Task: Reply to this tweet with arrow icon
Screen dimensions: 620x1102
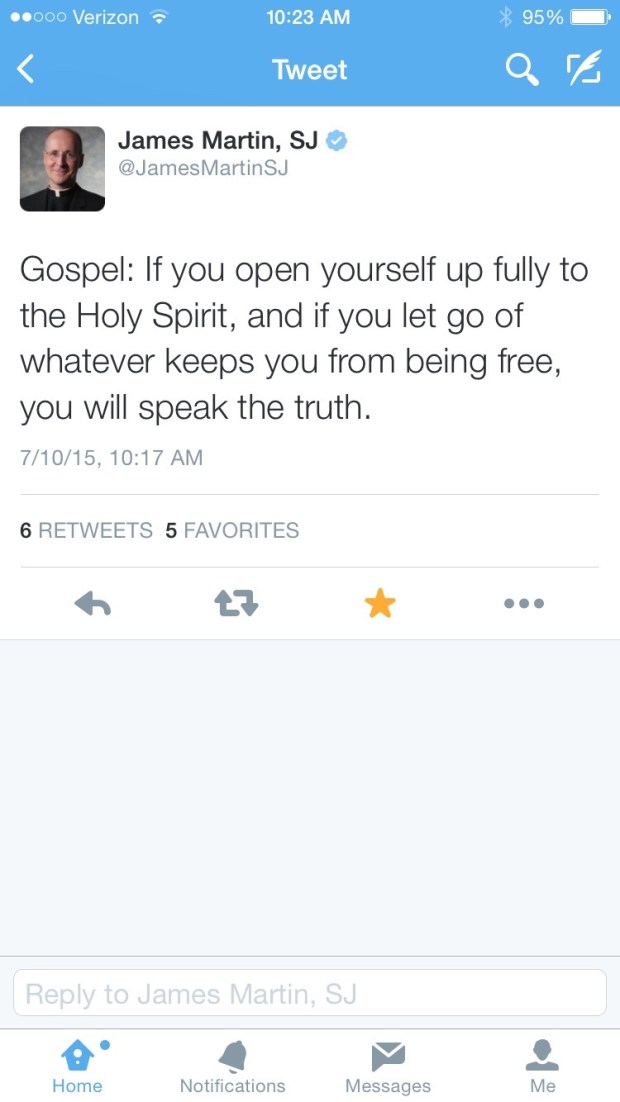Action: (93, 603)
